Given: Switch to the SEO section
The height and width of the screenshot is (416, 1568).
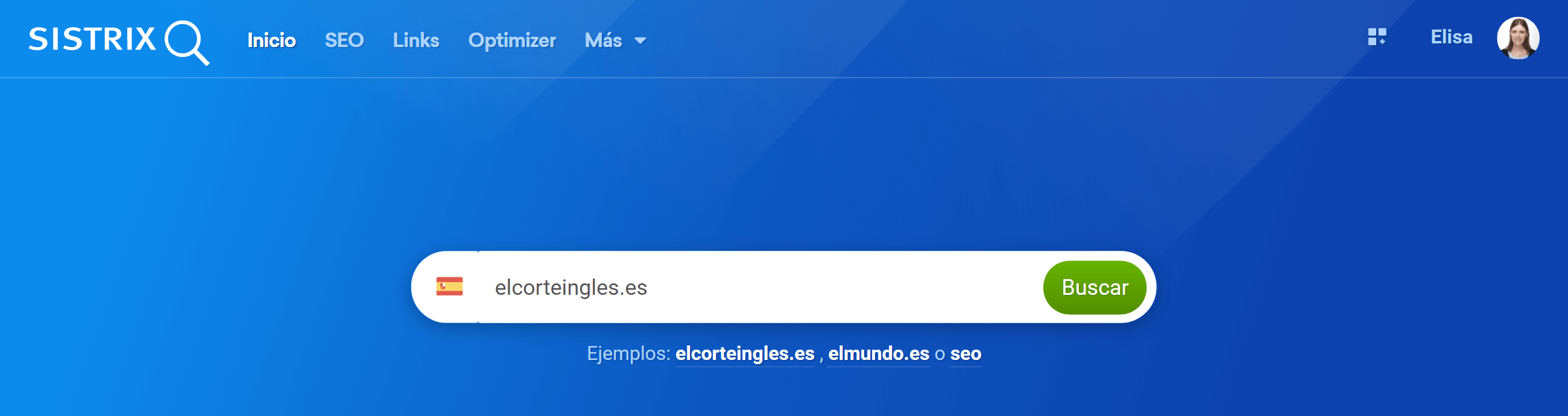Looking at the screenshot, I should click(x=344, y=40).
